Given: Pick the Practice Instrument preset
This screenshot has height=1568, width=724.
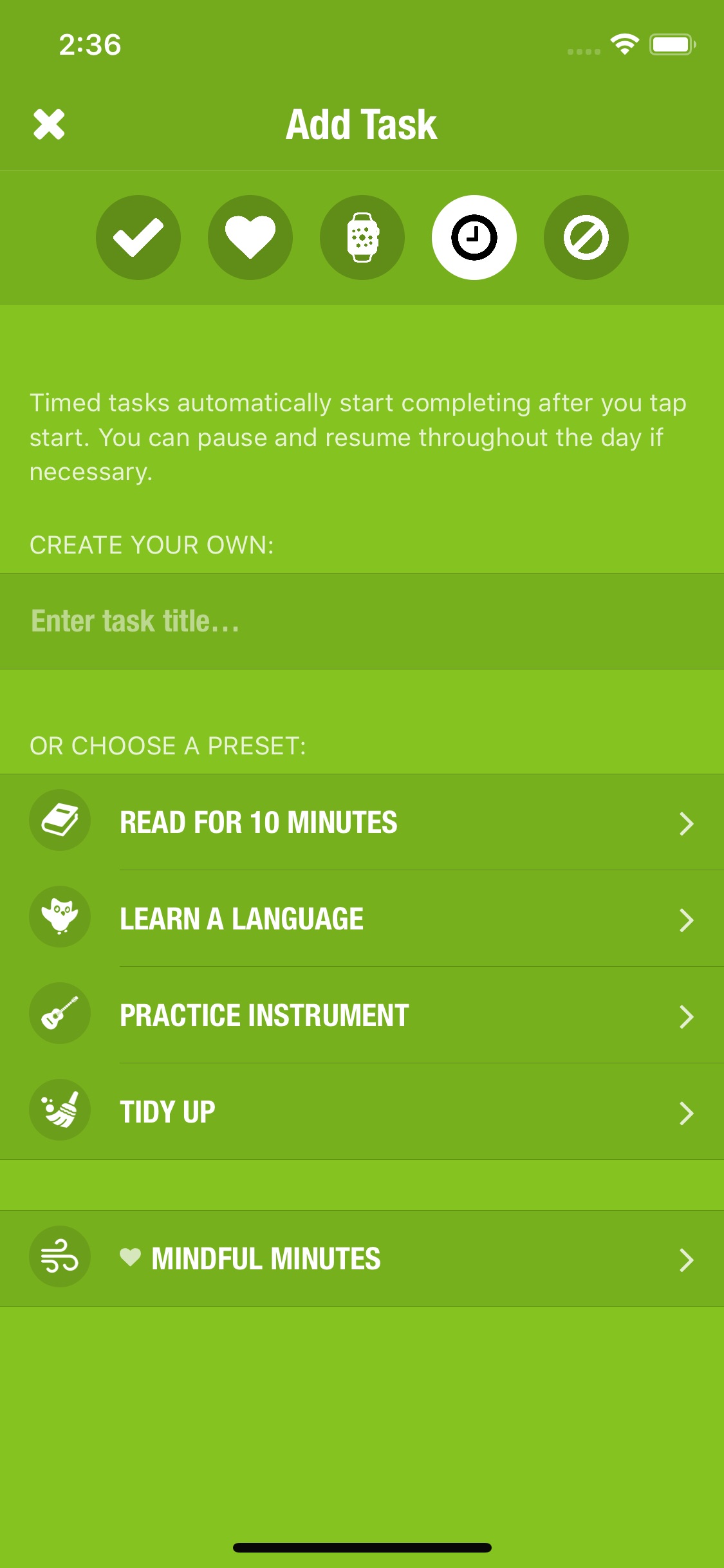Looking at the screenshot, I should [x=362, y=1015].
